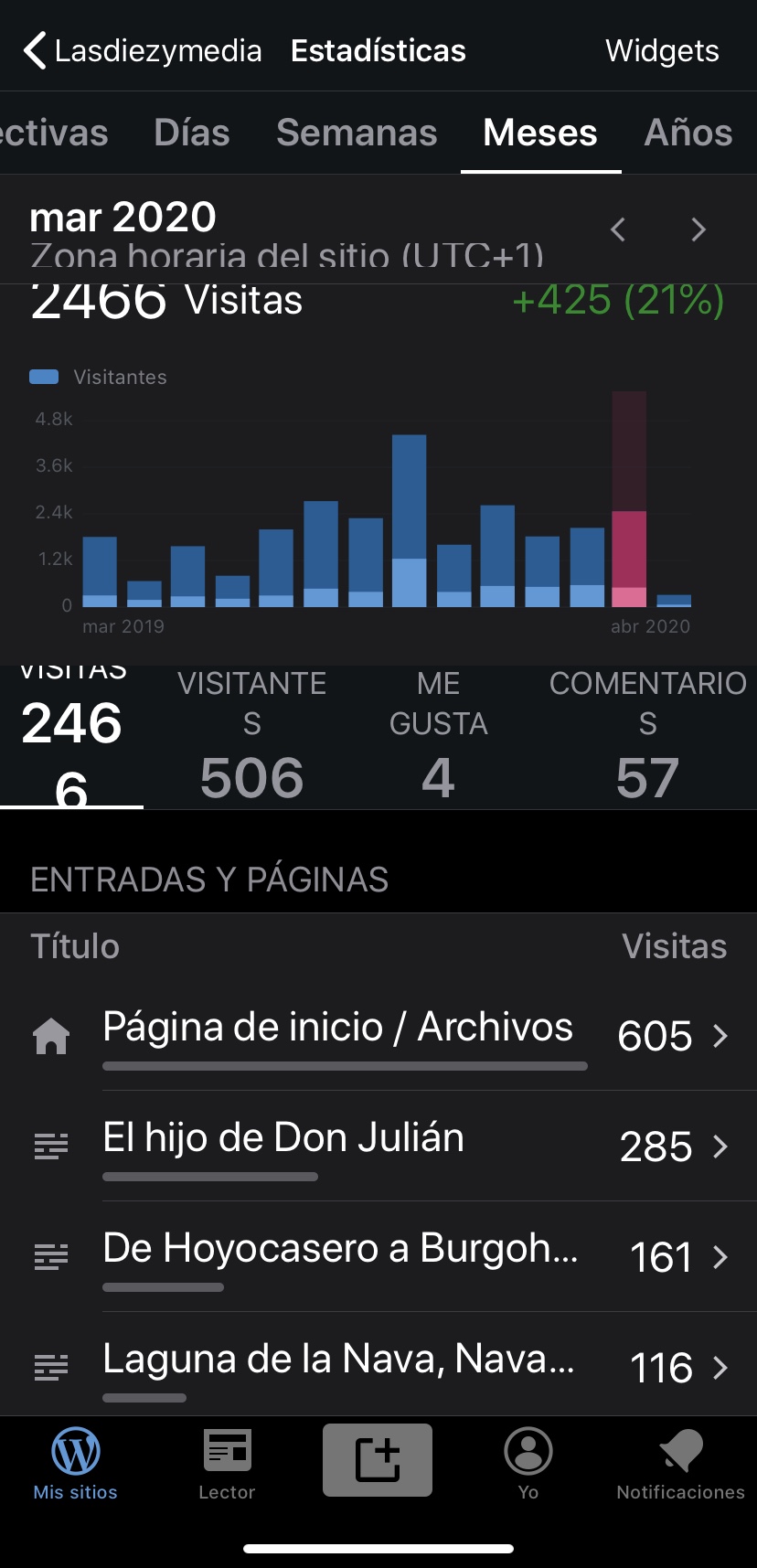Select the Comentarios stat
Image resolution: width=757 pixels, height=1568 pixels.
click(647, 736)
